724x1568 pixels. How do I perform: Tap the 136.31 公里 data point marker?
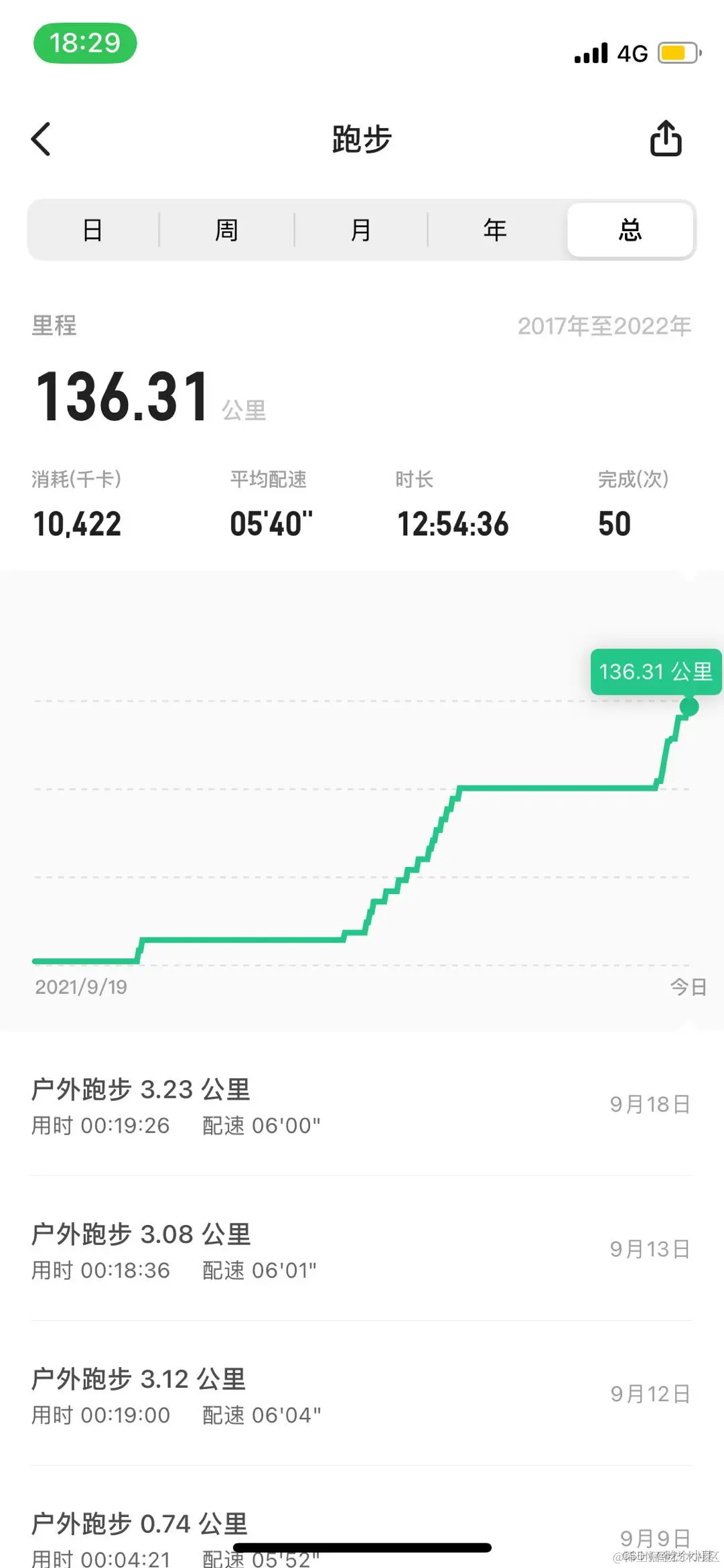[654, 671]
